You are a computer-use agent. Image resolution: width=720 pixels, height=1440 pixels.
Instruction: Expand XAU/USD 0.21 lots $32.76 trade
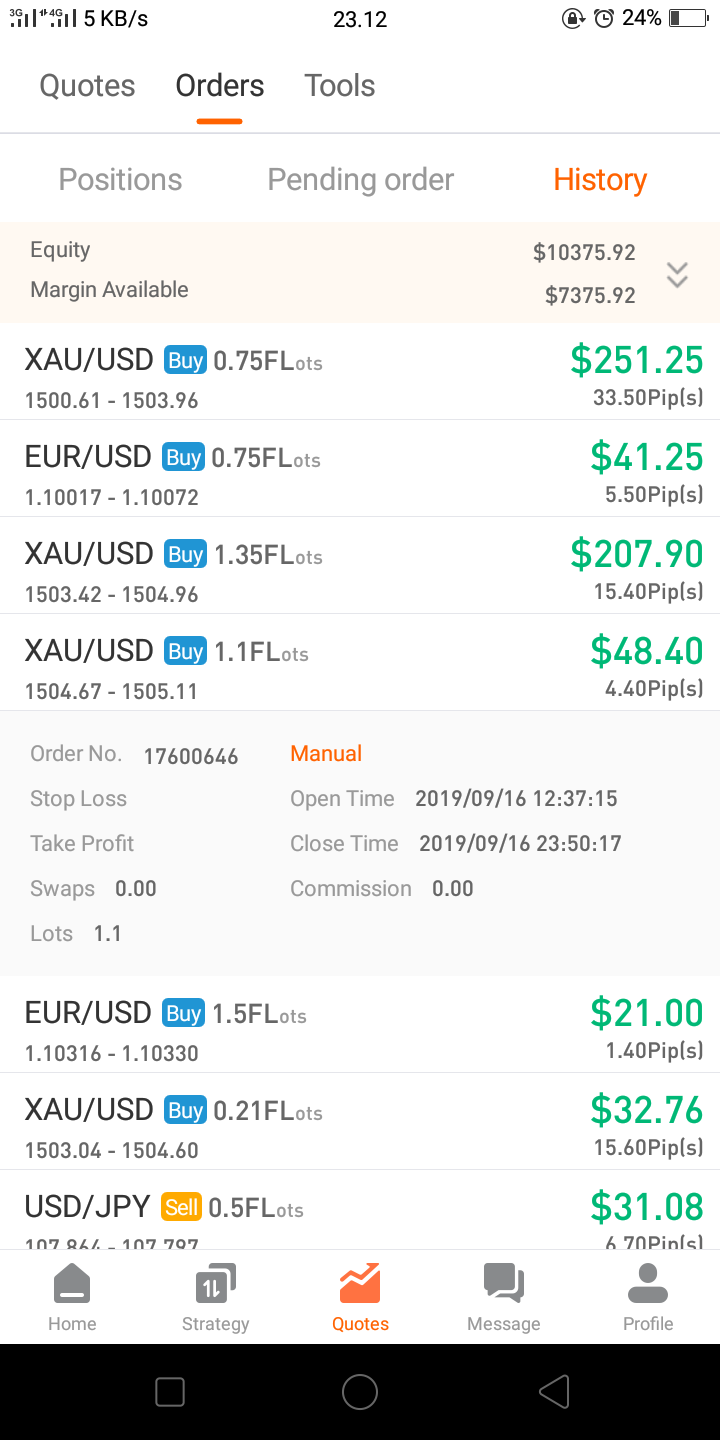coord(360,1122)
